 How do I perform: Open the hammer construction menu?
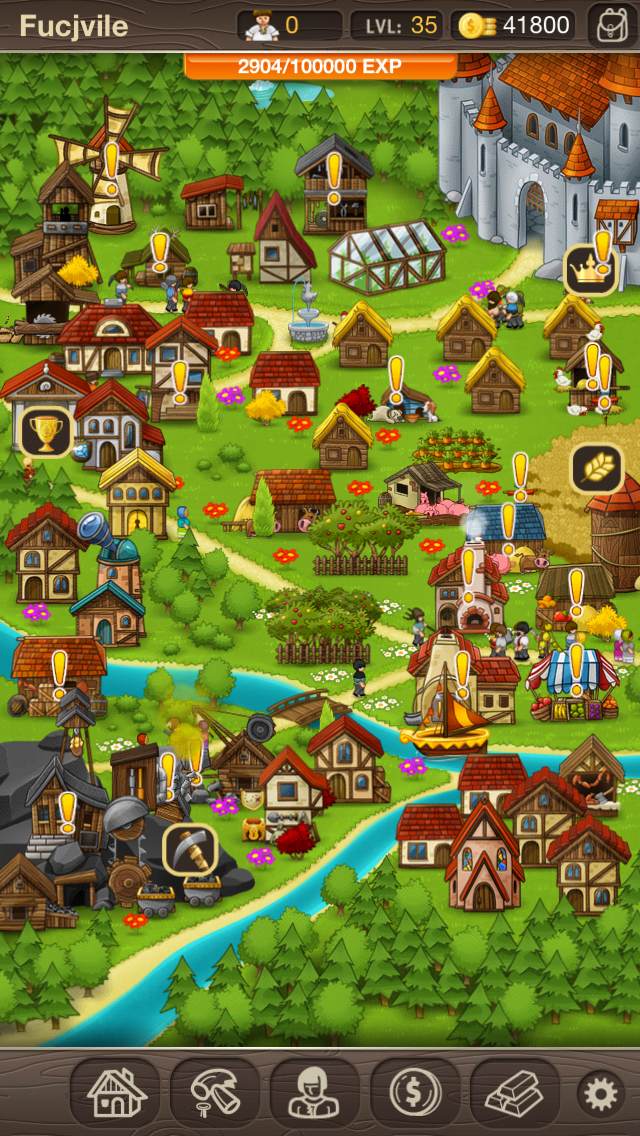214,1093
